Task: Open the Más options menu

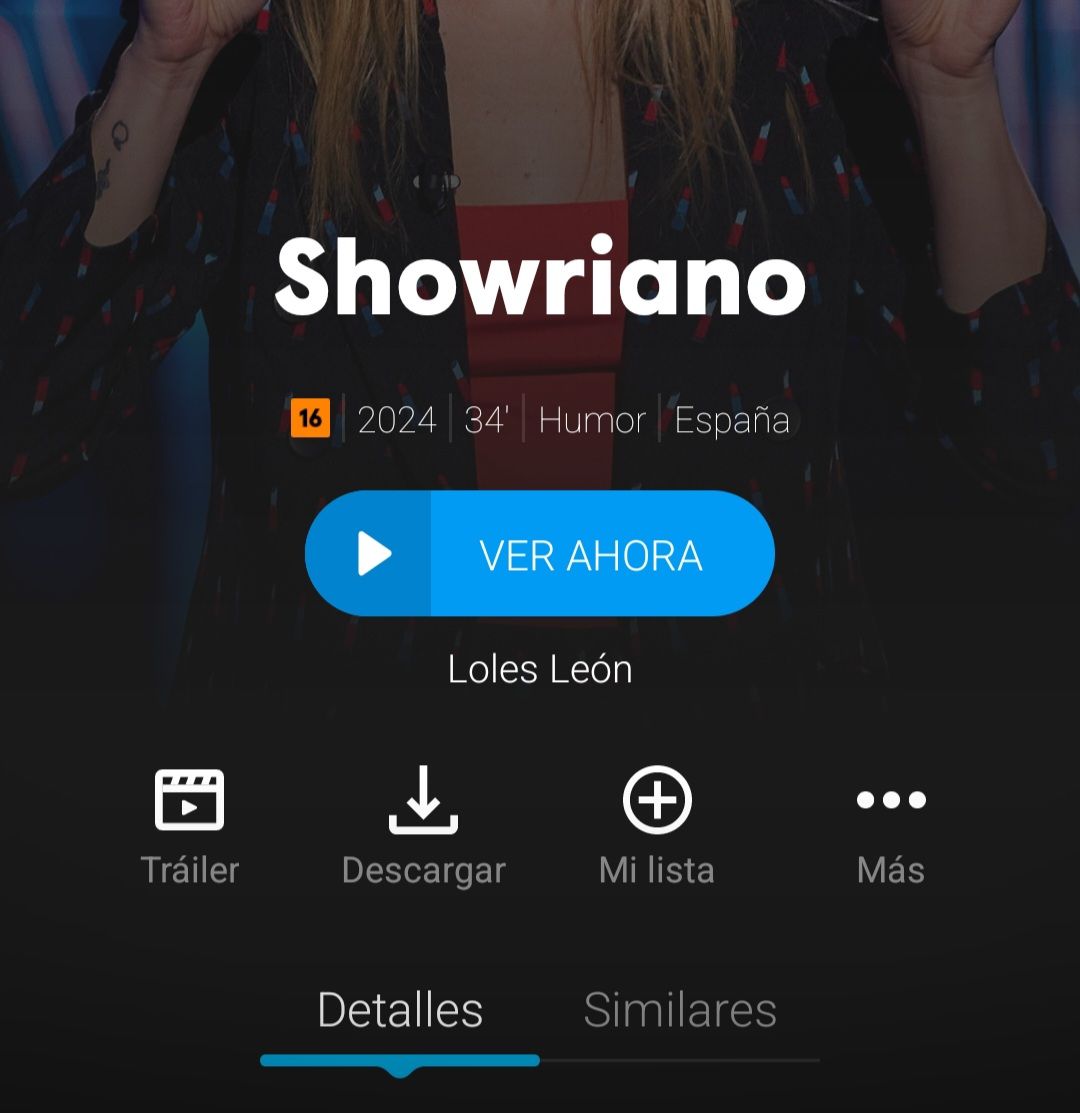Action: 890,824
